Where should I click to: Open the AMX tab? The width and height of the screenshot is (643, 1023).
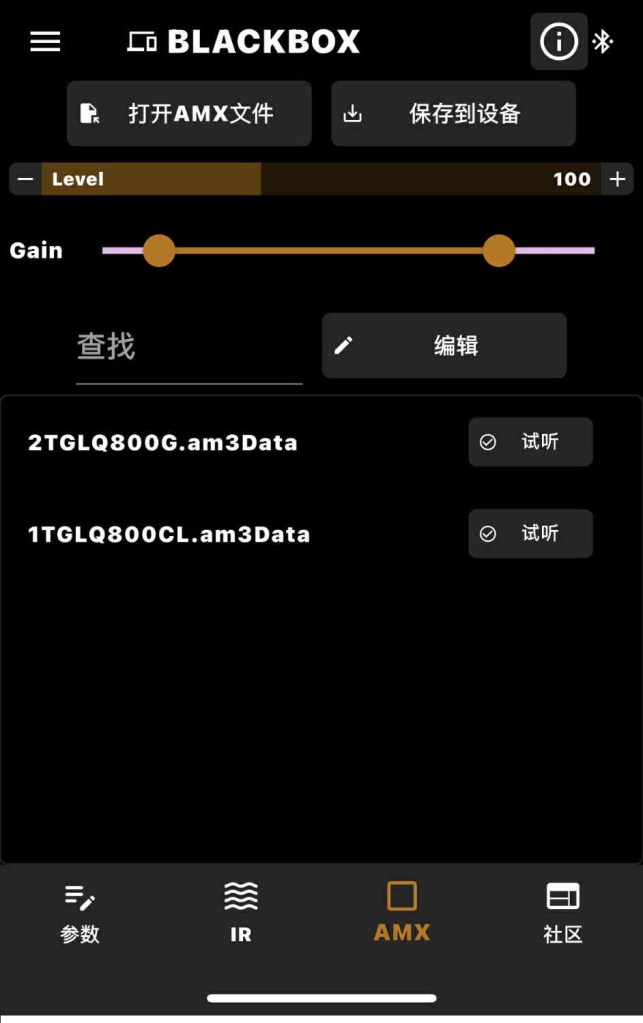402,913
